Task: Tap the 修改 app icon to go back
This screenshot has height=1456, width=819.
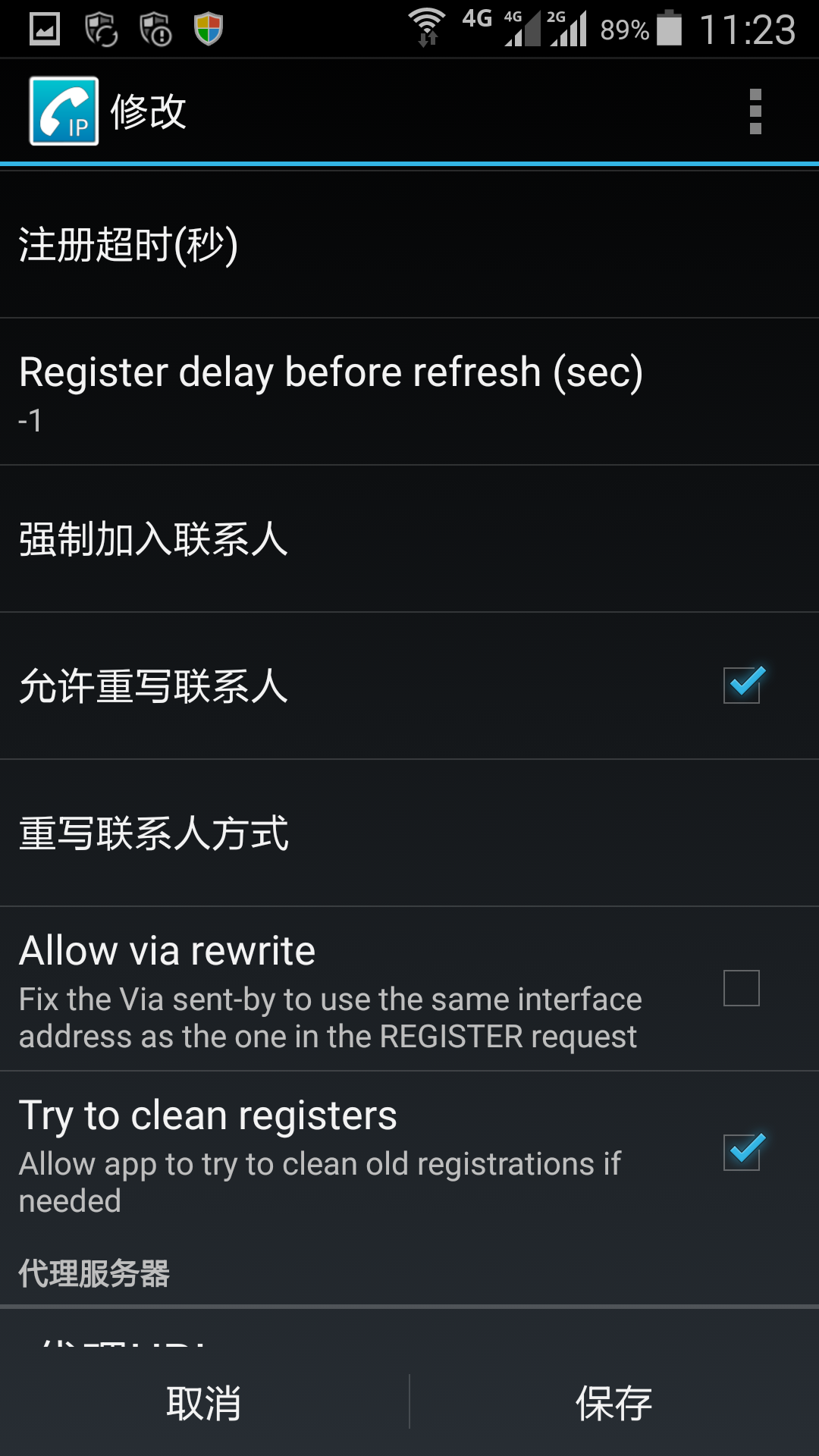Action: pyautogui.click(x=64, y=111)
